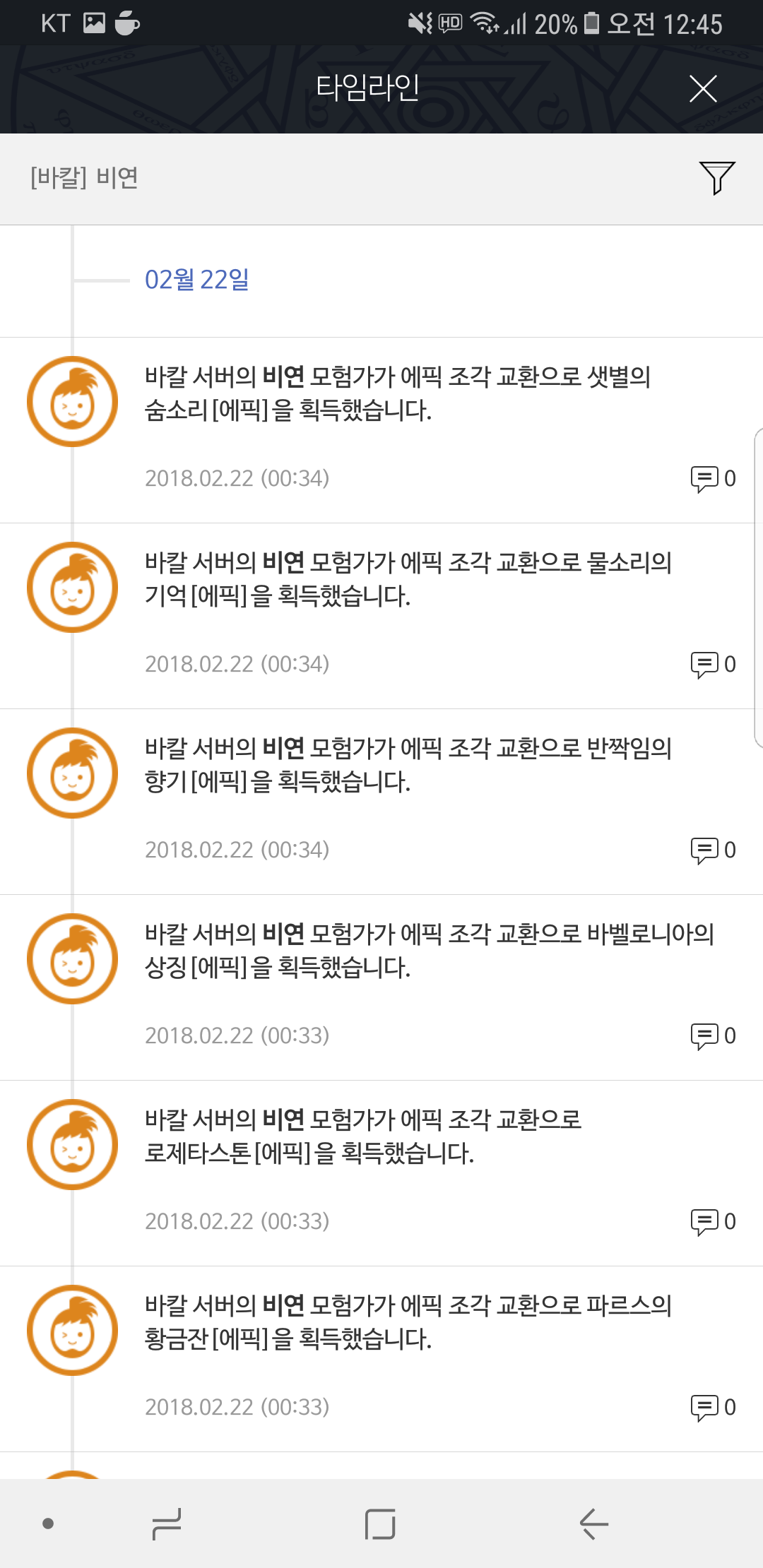Open comments on 로제타스톤 entry

[713, 1221]
